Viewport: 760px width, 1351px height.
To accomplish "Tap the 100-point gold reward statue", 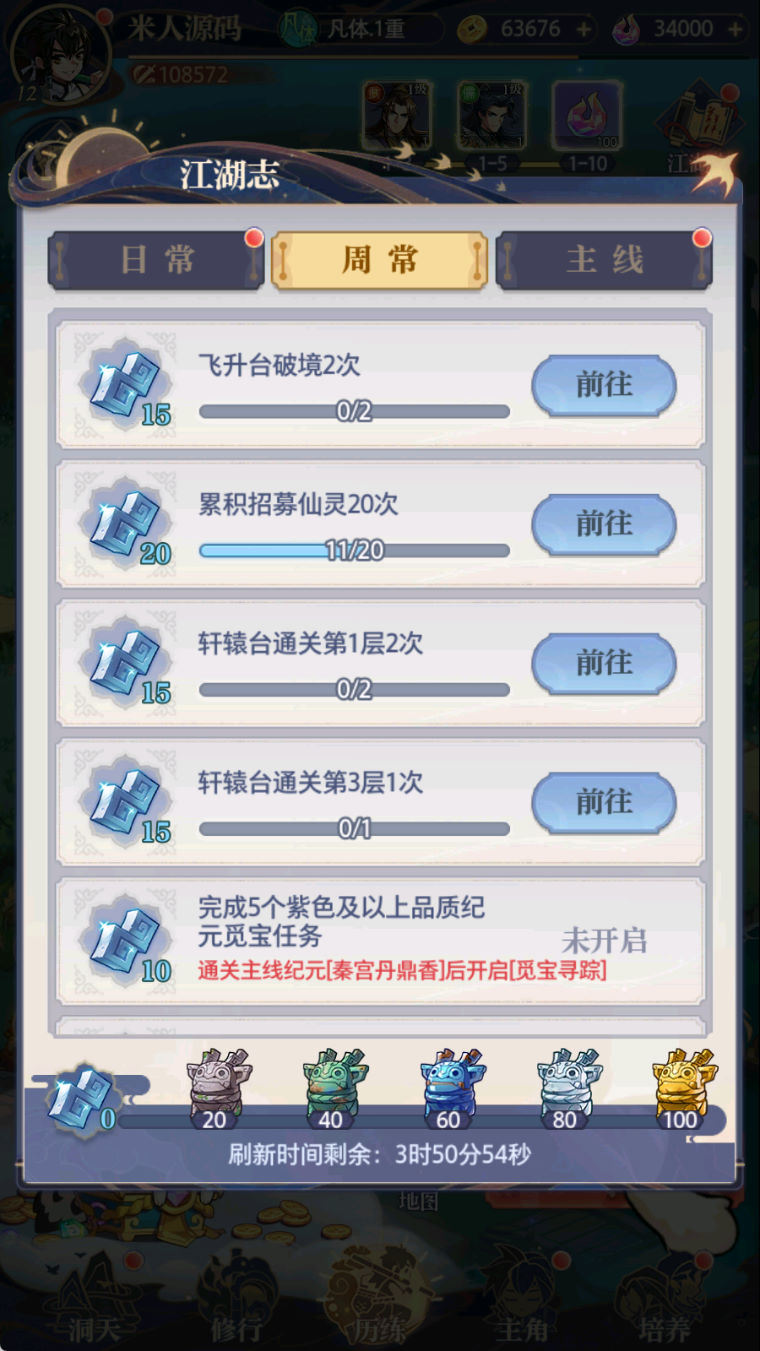I will click(x=683, y=1082).
